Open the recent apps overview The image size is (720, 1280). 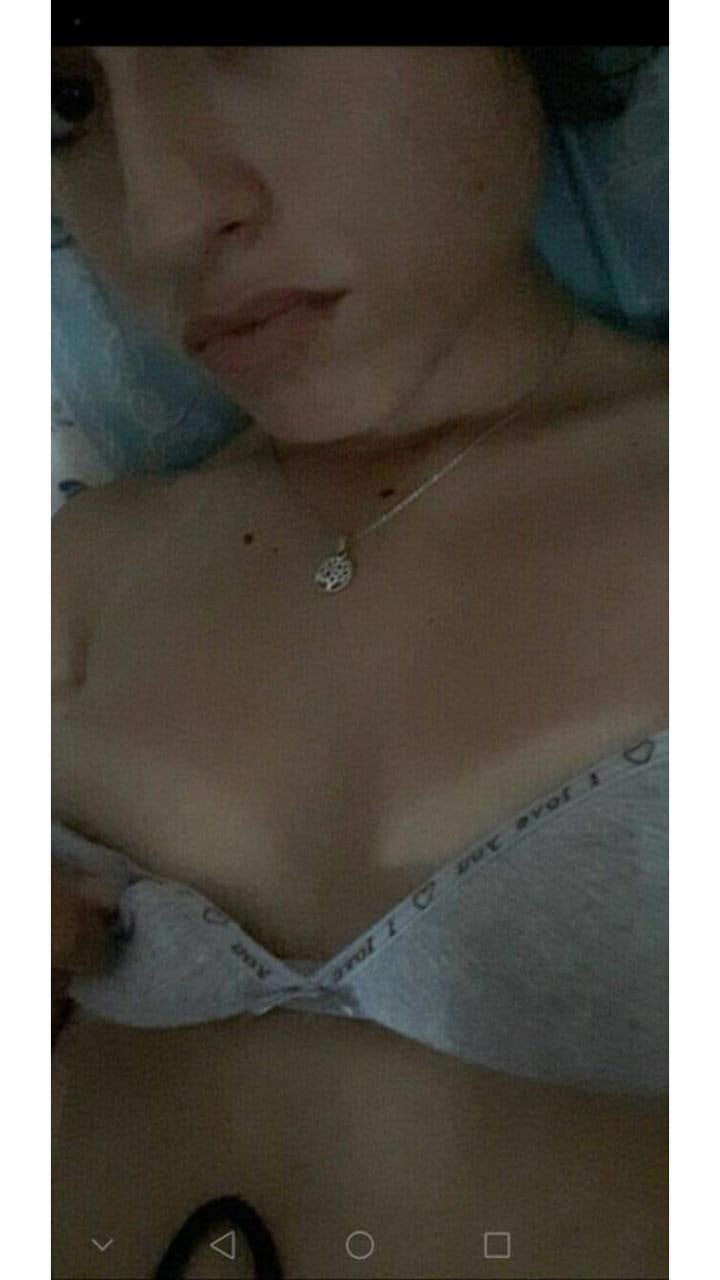(497, 1245)
